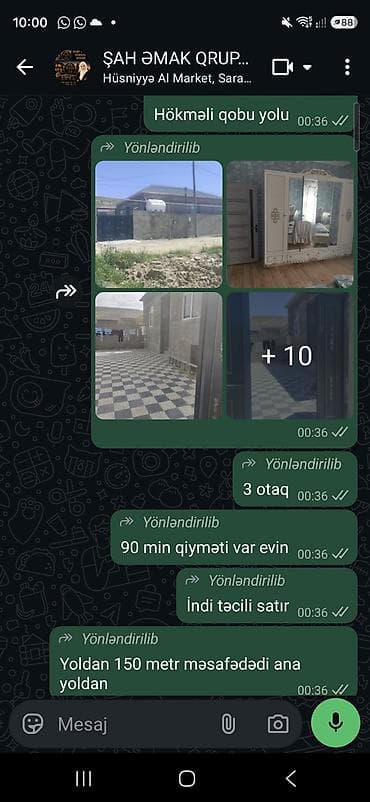The height and width of the screenshot is (802, 370).
Task: Open the checkered tile courtyard photo
Action: pos(159,356)
